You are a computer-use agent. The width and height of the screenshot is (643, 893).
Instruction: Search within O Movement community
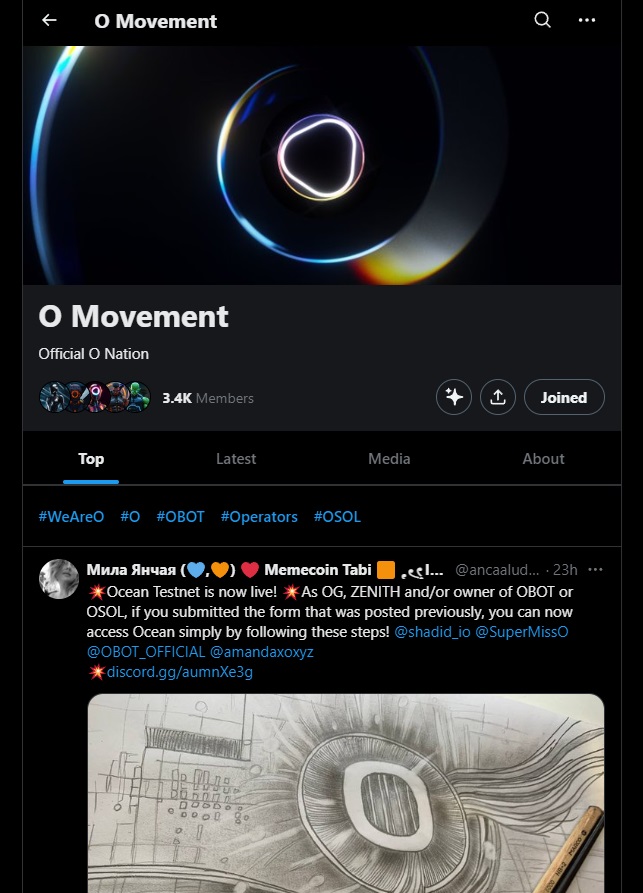pyautogui.click(x=542, y=20)
